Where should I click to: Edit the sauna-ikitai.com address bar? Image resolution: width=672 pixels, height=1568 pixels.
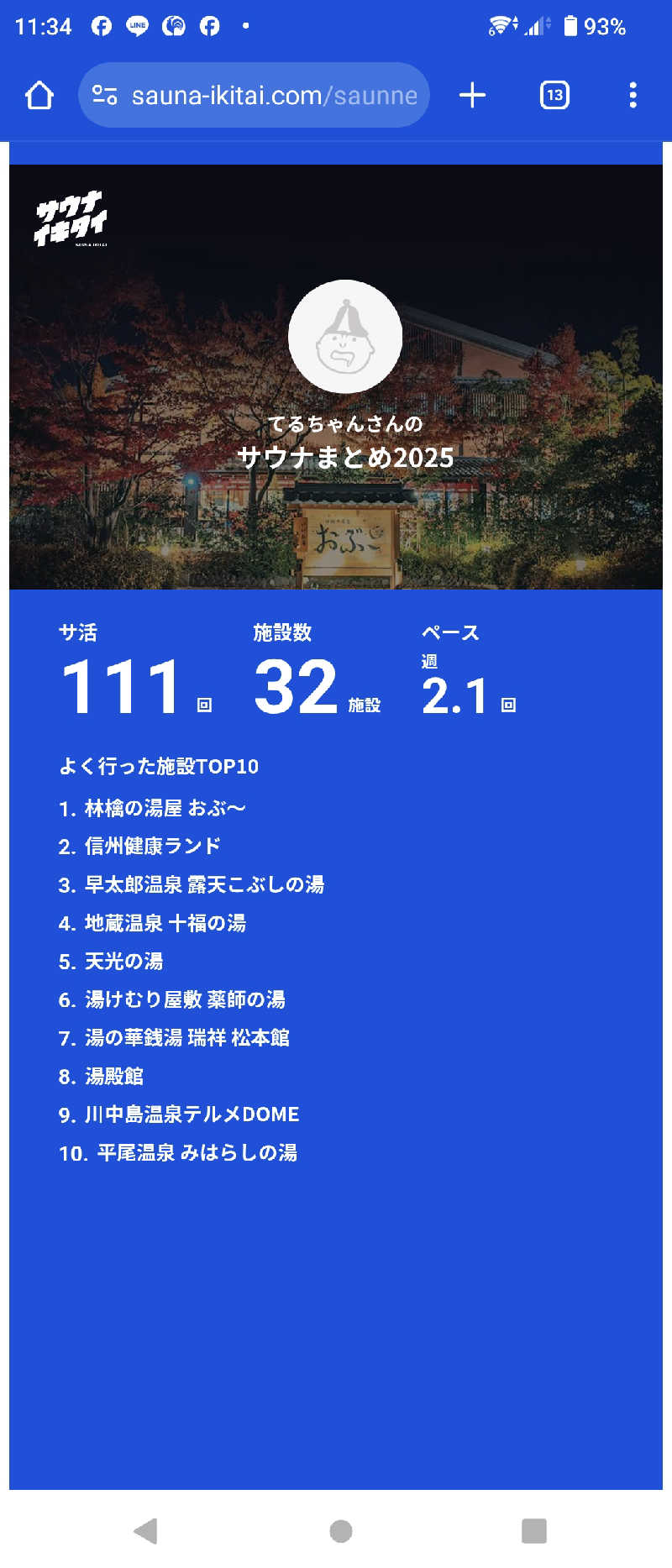tap(274, 96)
